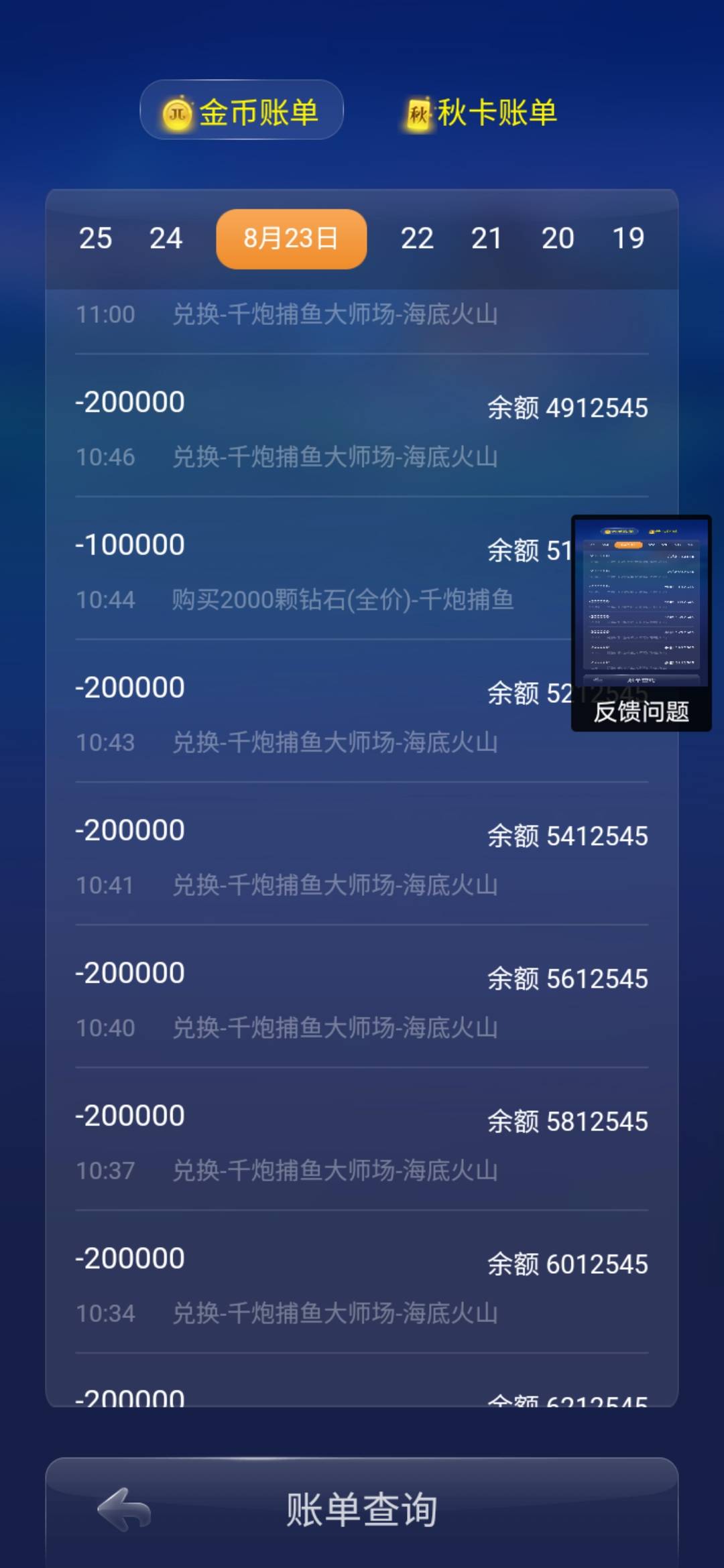Open the 10:44 购买2000颗钻石 purchase record
Screen dimensions: 724x1568
click(343, 602)
